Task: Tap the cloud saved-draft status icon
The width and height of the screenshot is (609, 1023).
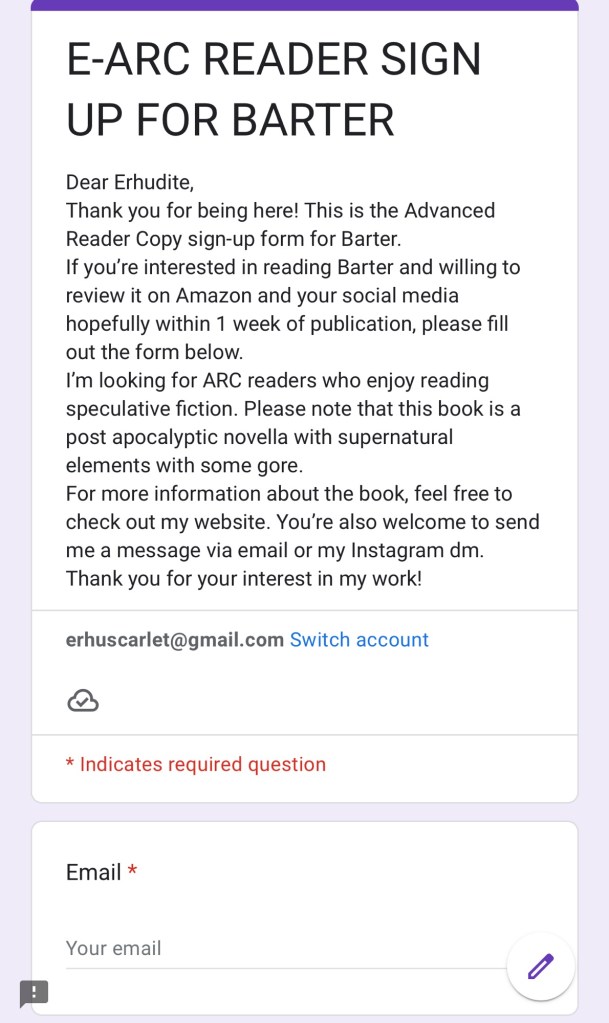Action: pyautogui.click(x=83, y=701)
